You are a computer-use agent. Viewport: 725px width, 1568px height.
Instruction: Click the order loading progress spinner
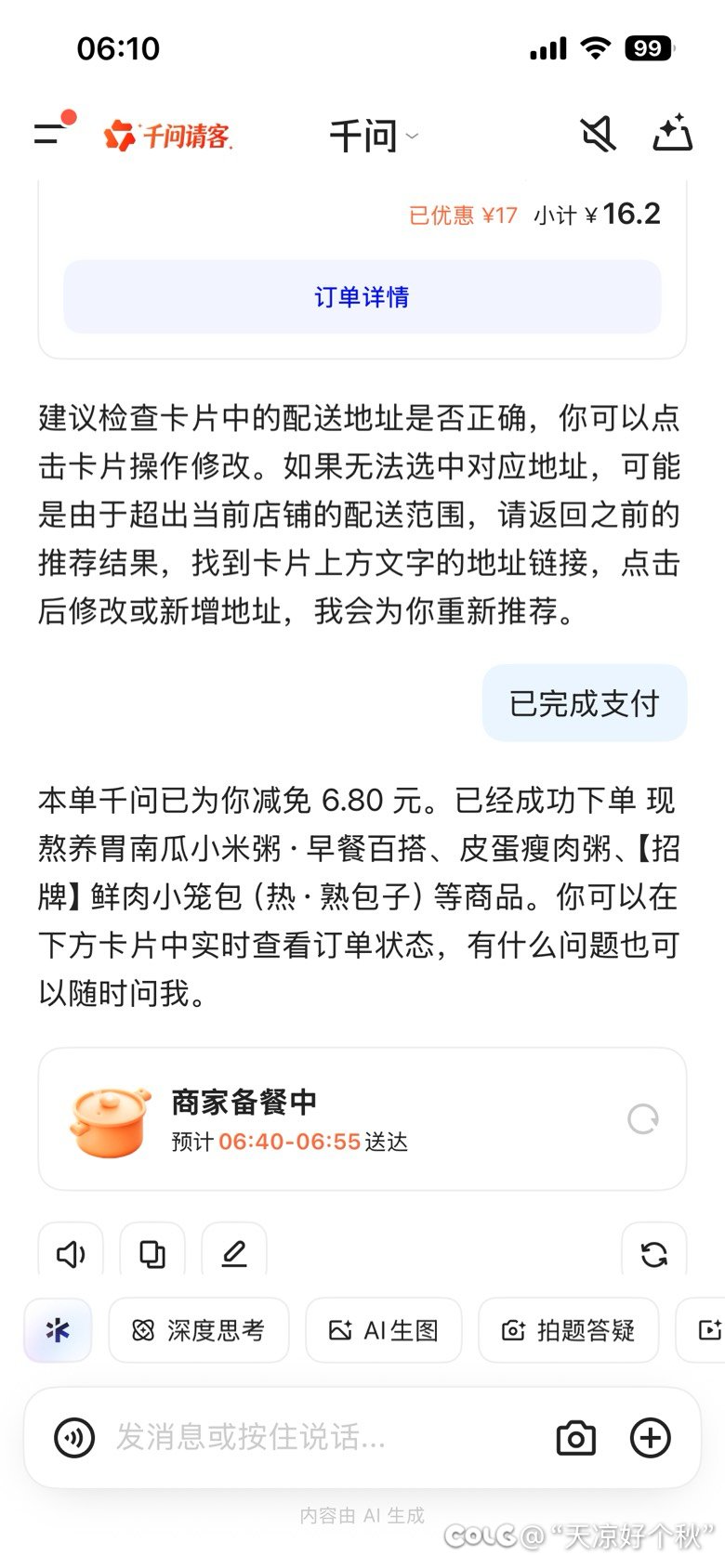(x=642, y=1118)
